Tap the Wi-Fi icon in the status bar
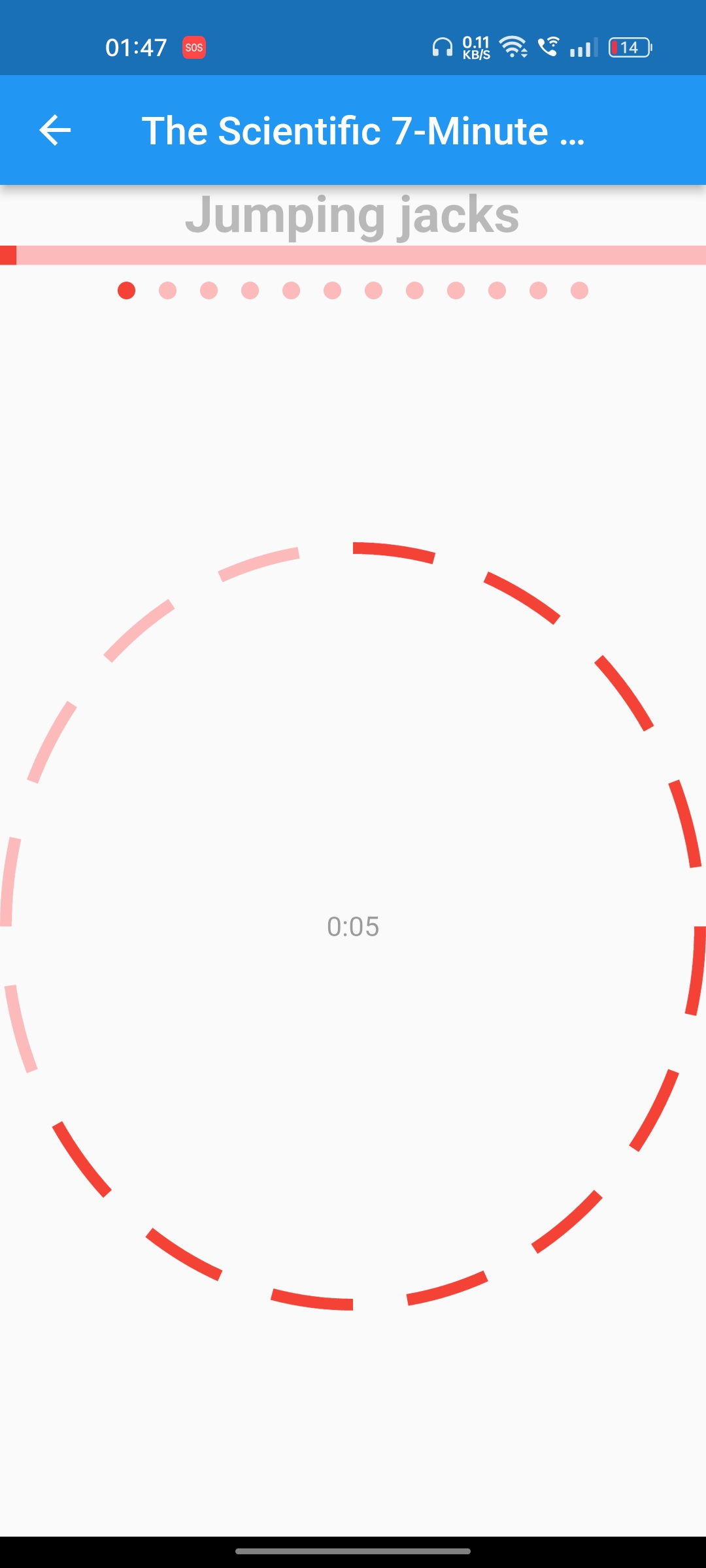Viewport: 706px width, 1568px height. [x=512, y=46]
